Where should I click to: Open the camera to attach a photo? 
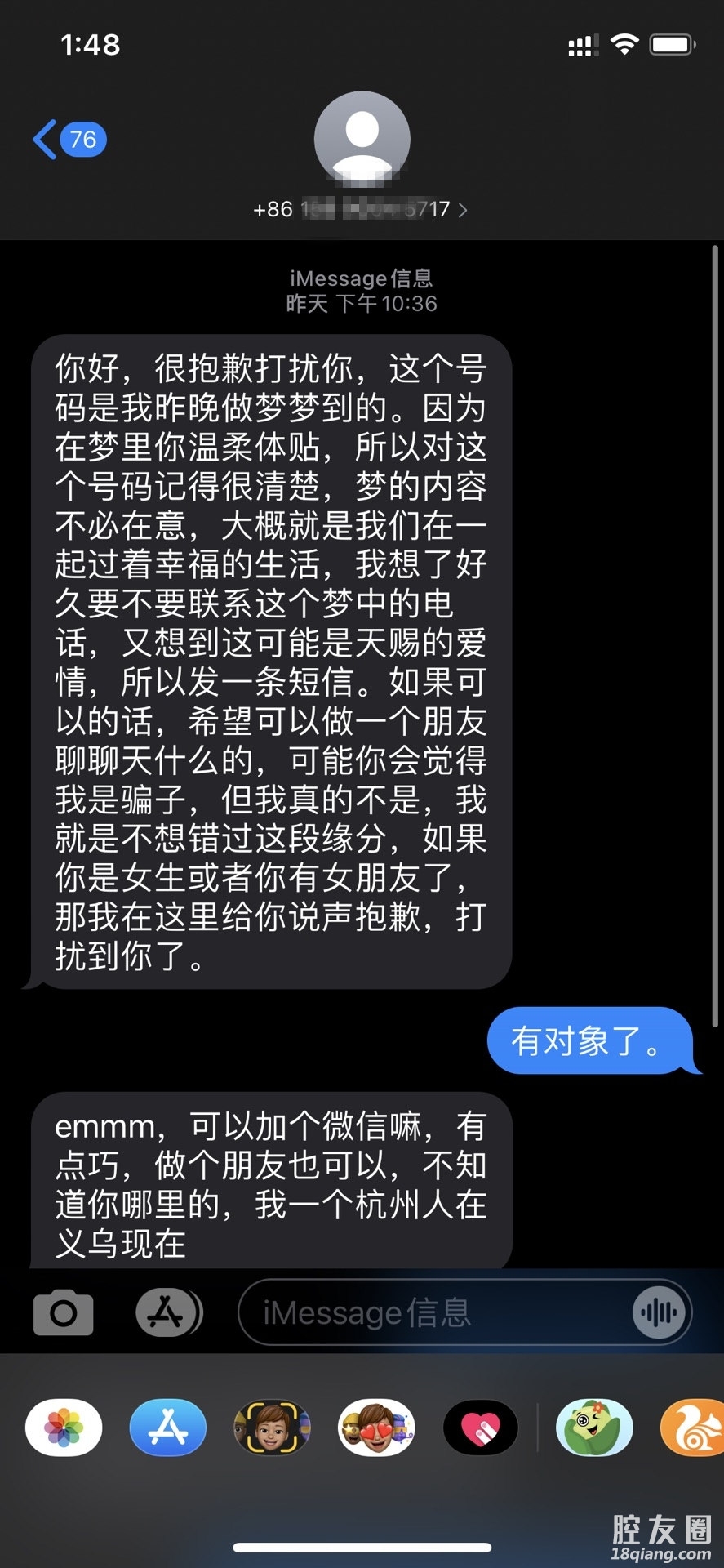coord(64,1312)
